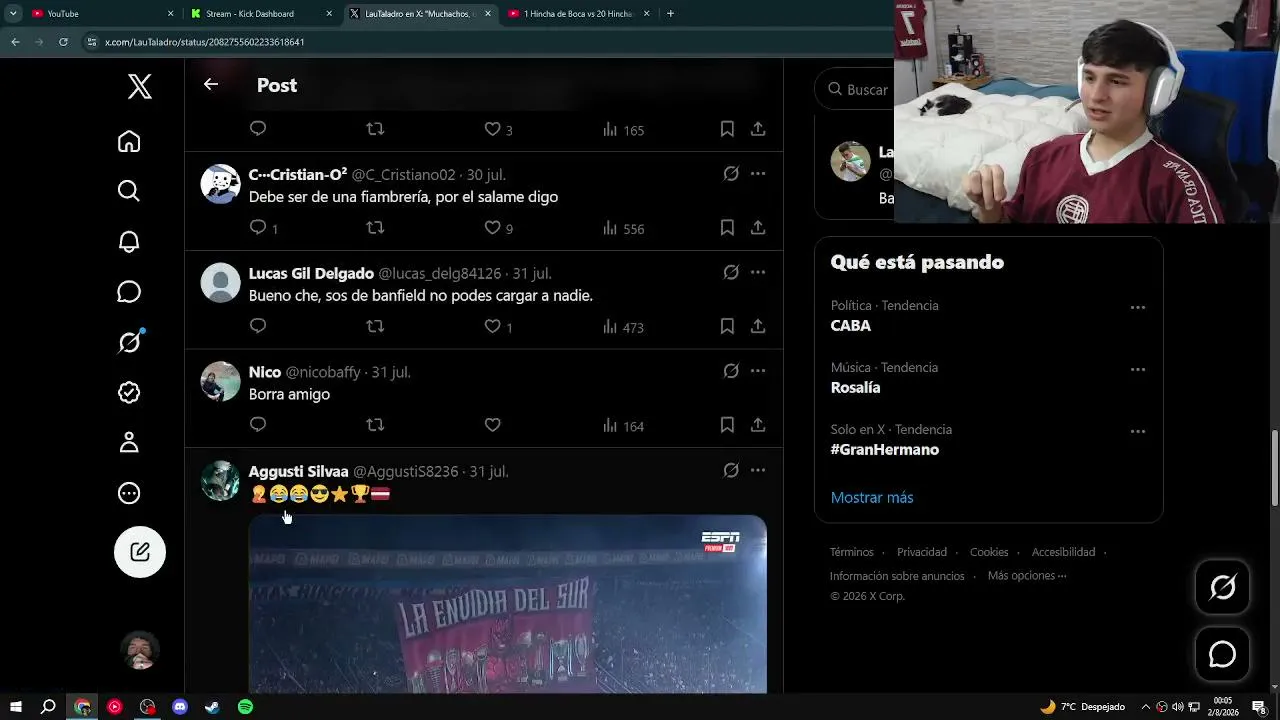Bookmark Nico's reply
Viewport: 1280px width, 720px height.
pyautogui.click(x=727, y=425)
